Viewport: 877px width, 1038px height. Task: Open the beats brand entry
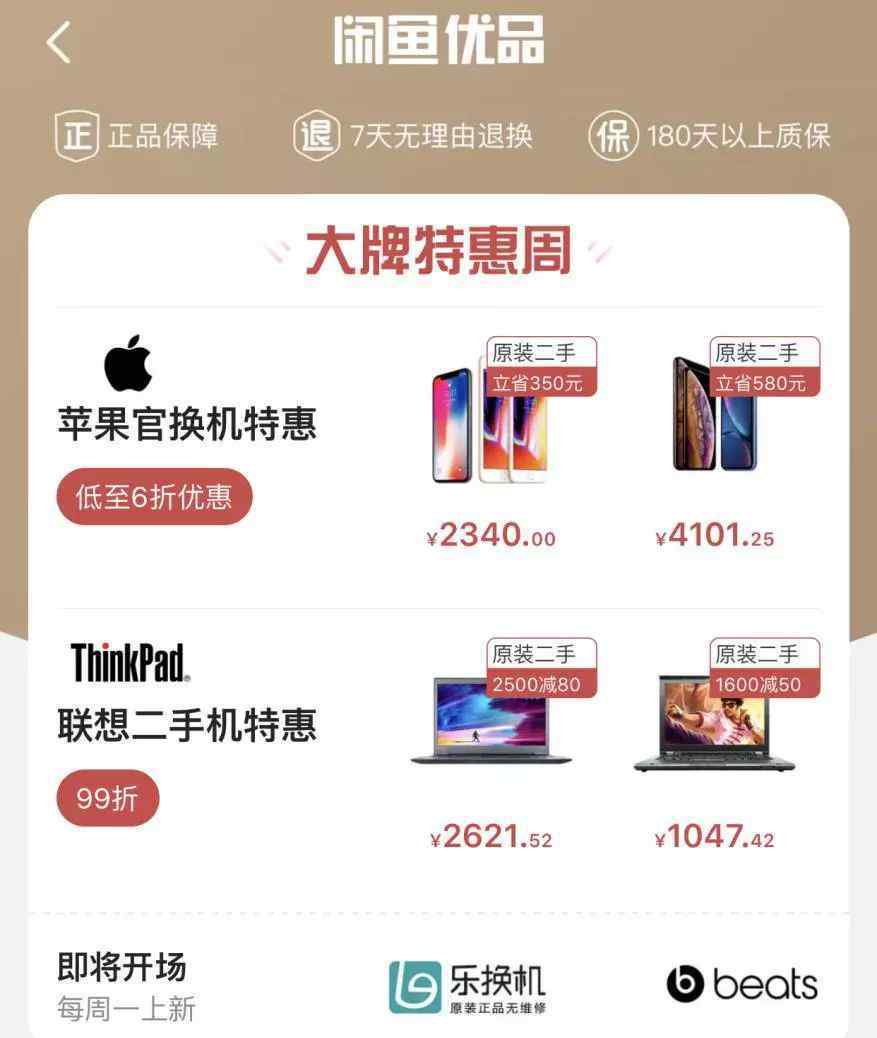pos(742,985)
